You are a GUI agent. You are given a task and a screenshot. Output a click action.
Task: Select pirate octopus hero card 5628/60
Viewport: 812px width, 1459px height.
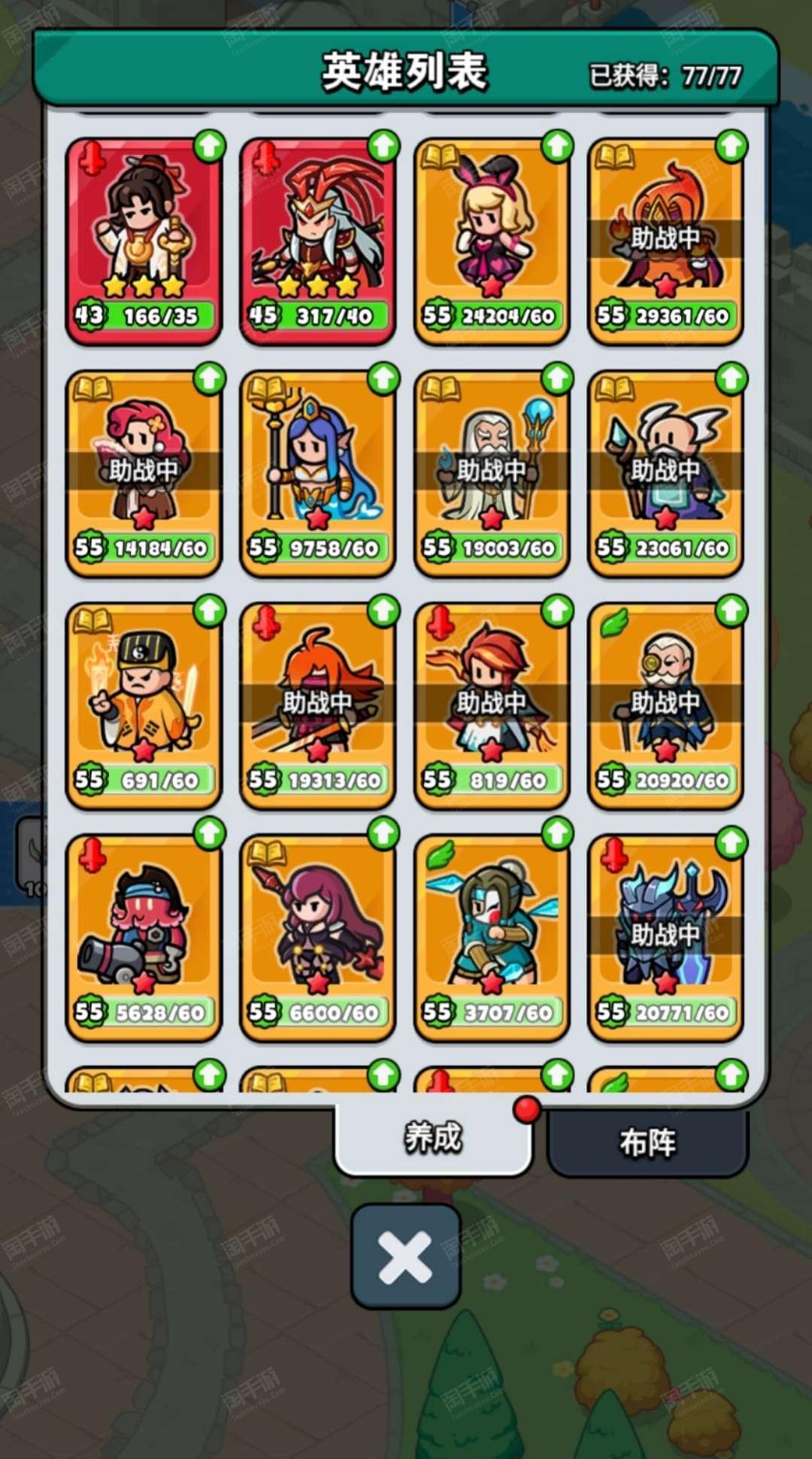(144, 938)
